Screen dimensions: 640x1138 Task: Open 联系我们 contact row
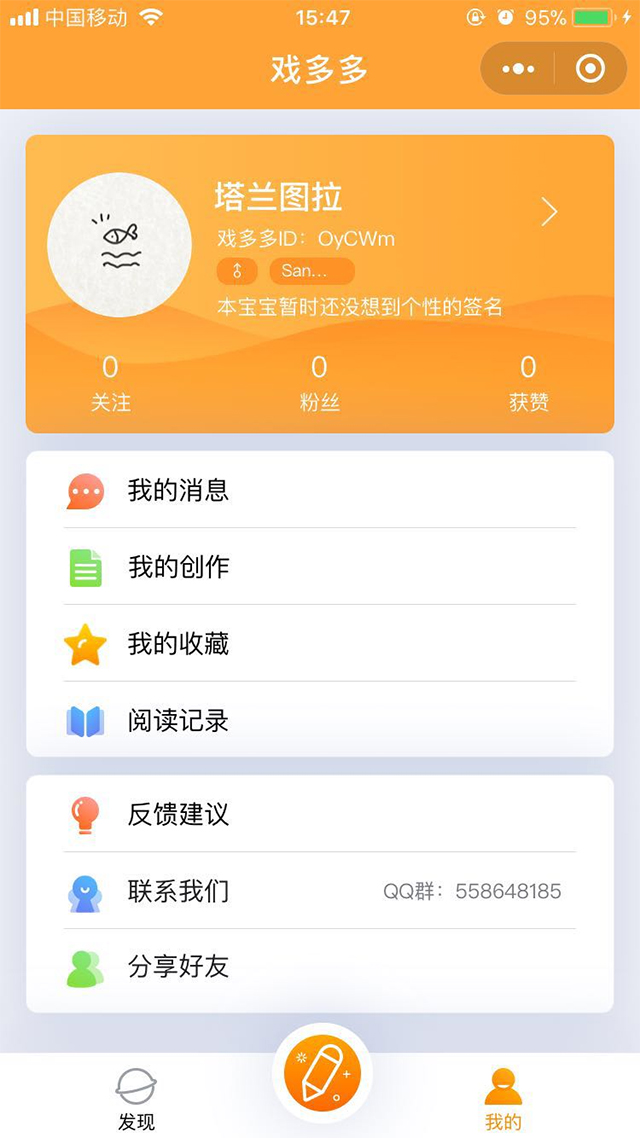coord(320,891)
